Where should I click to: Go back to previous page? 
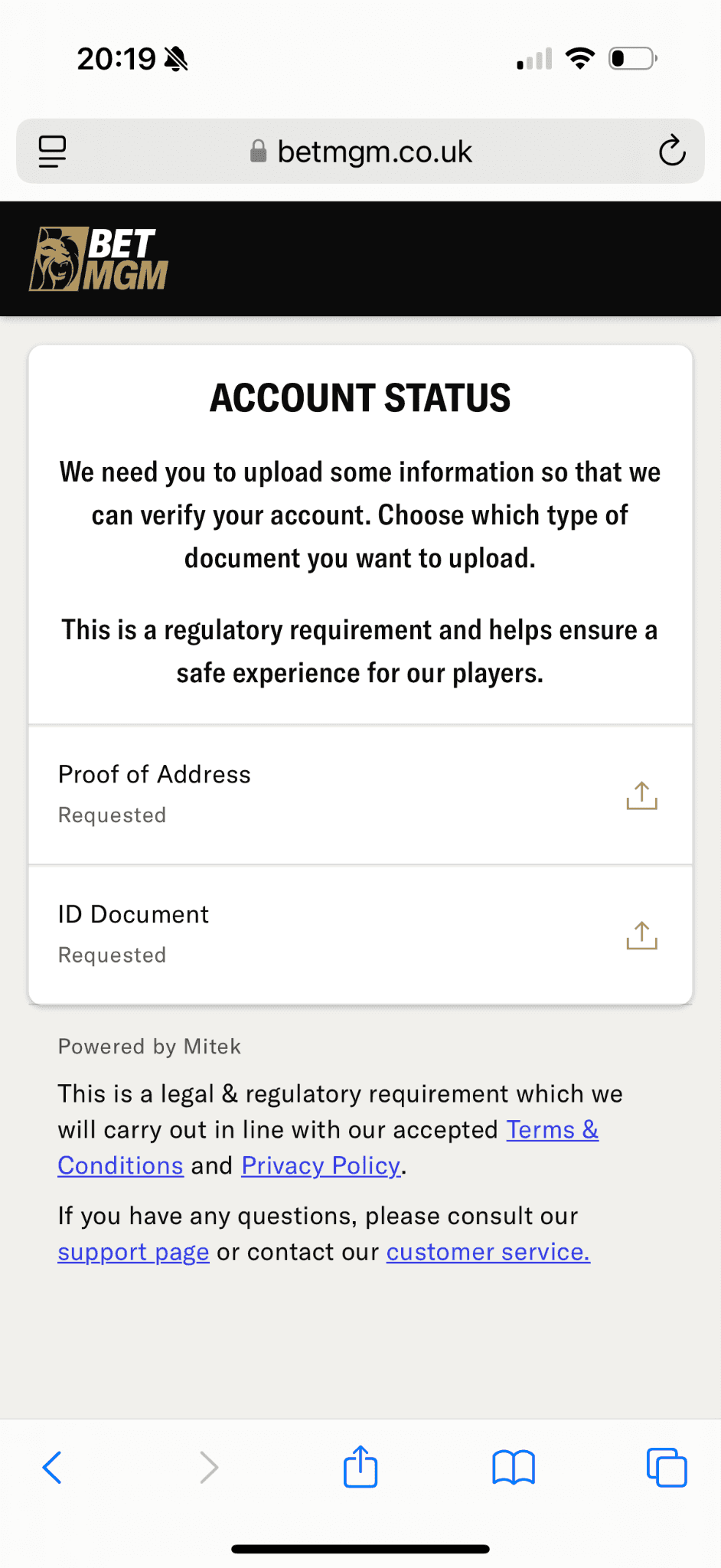(x=52, y=1468)
